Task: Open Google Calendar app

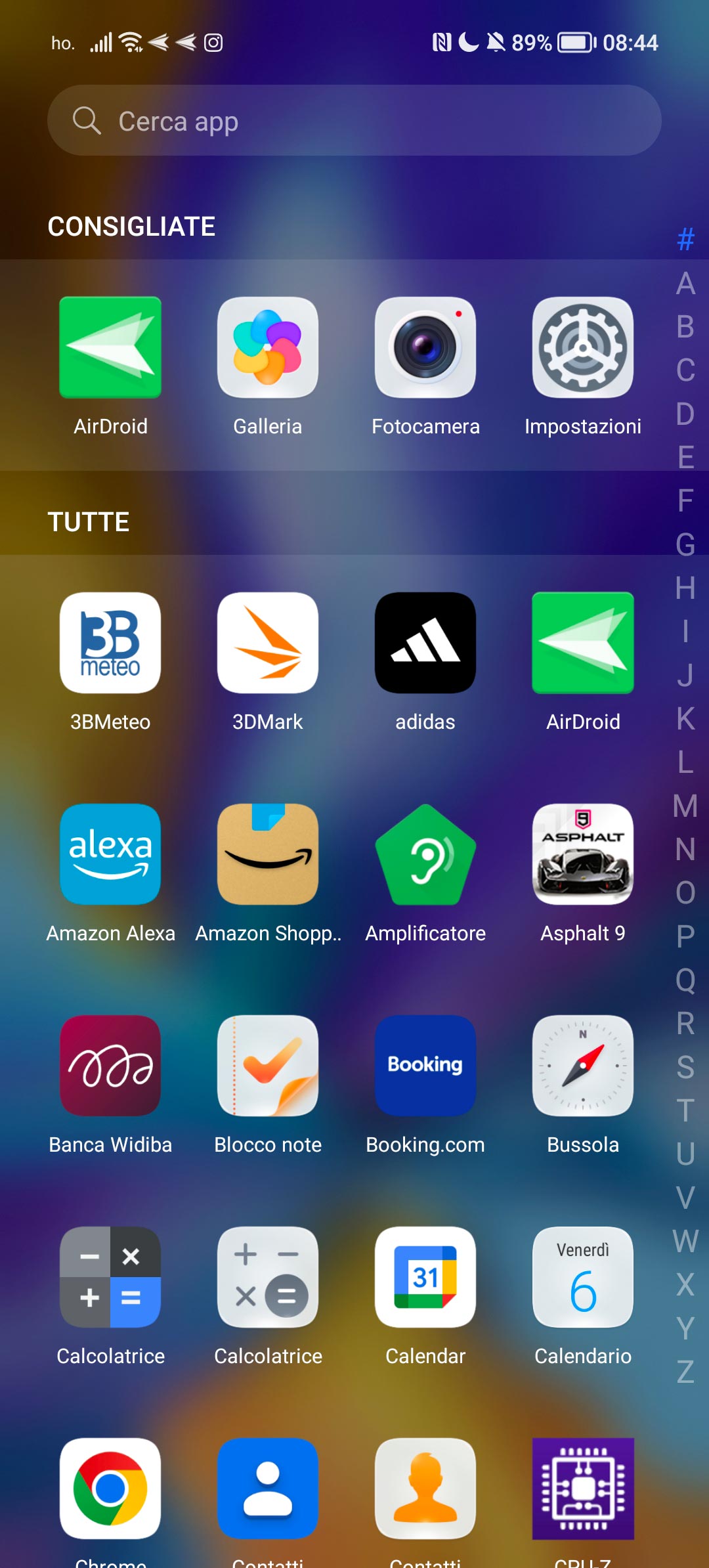Action: [x=425, y=1278]
